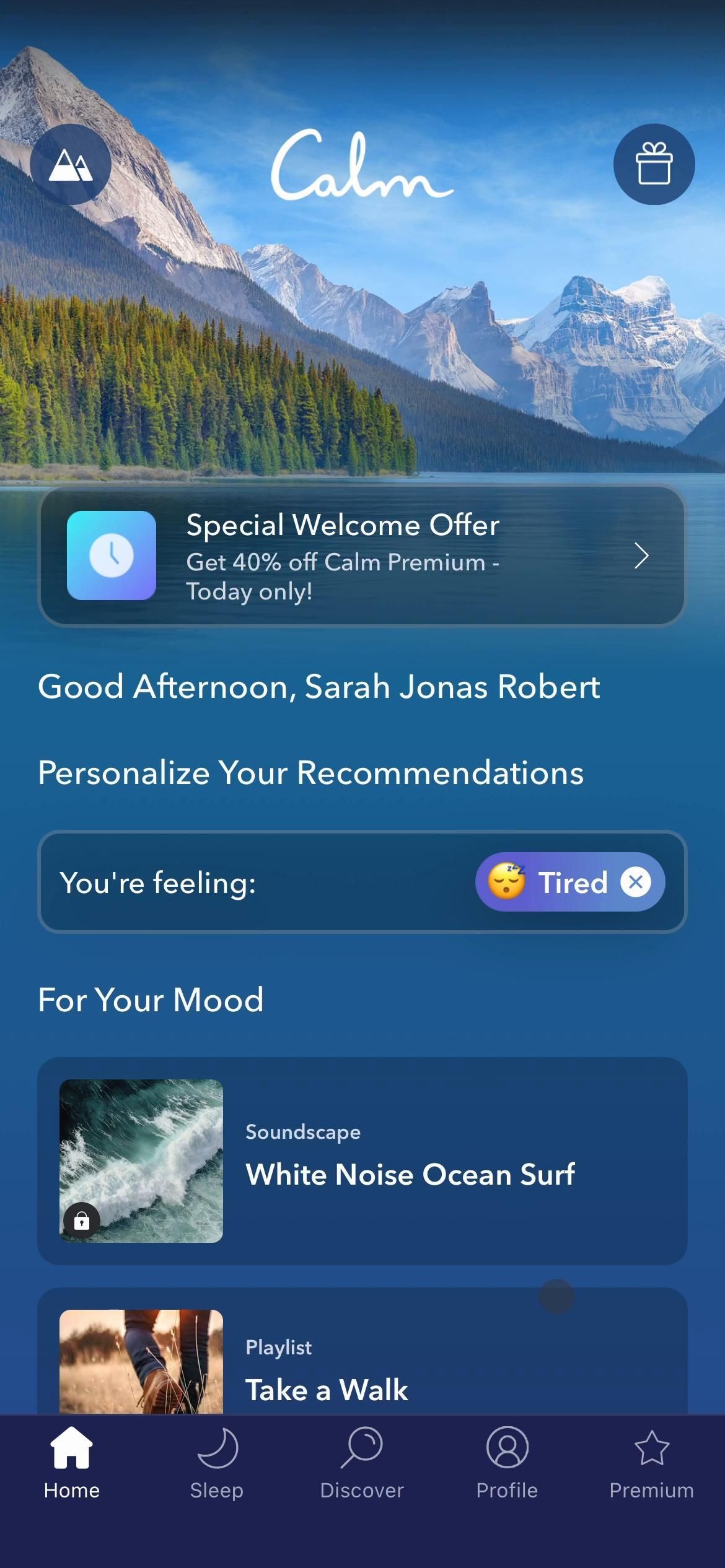
Task: Switch to the Discover tab
Action: click(x=362, y=1463)
